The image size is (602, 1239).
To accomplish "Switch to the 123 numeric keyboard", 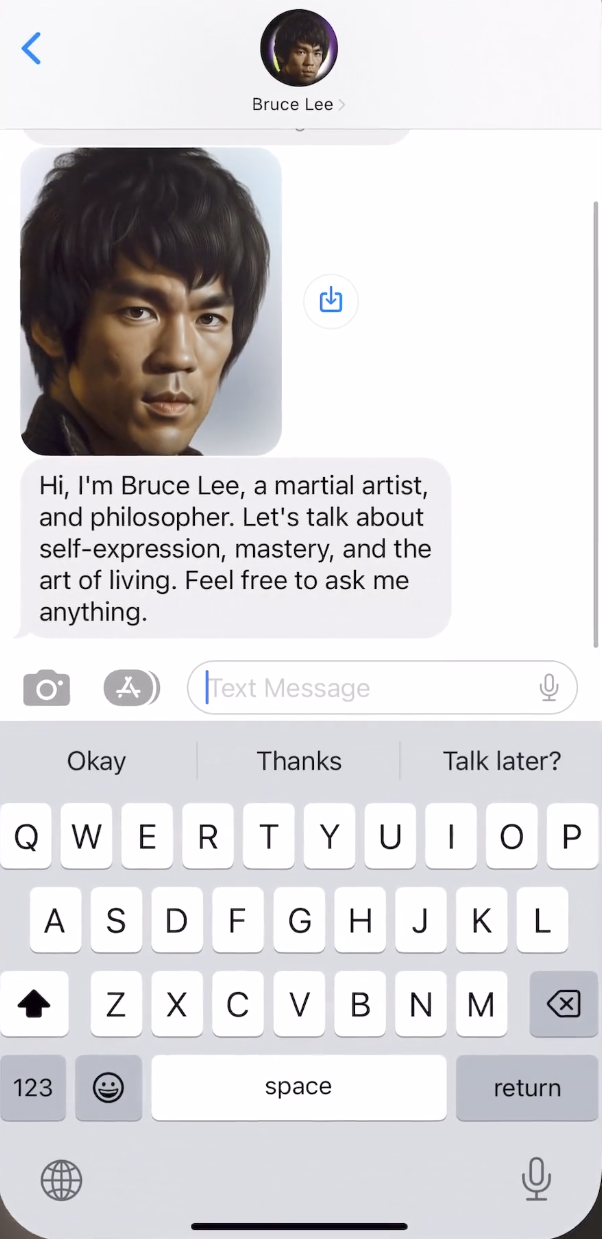I will click(x=33, y=1087).
